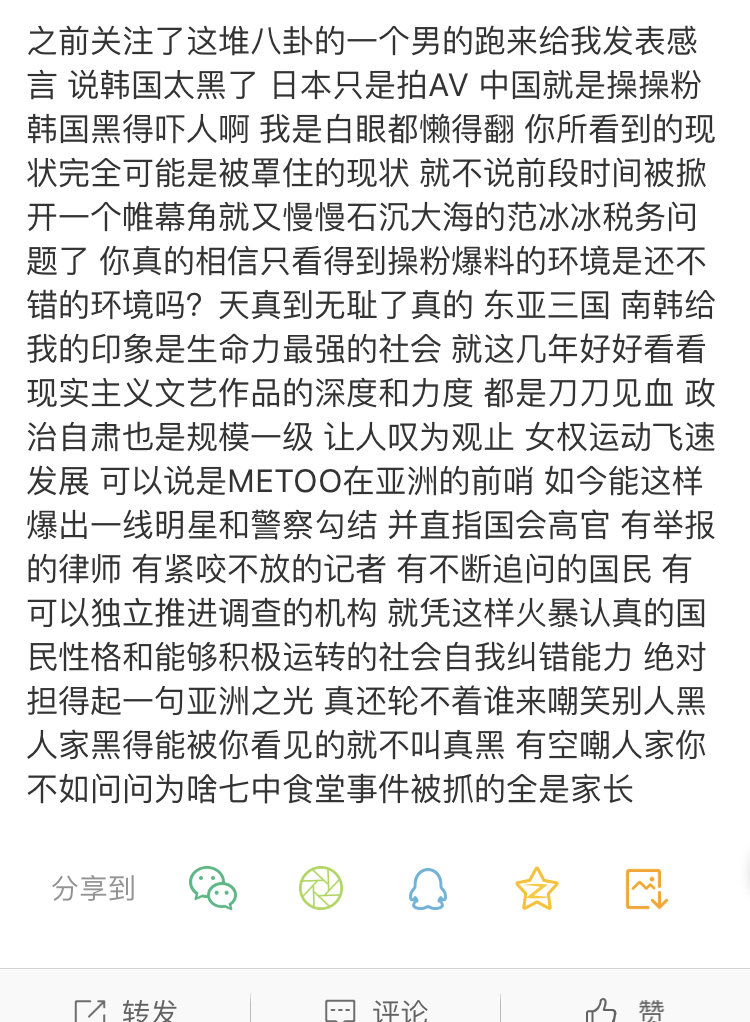The height and width of the screenshot is (1022, 750).
Task: Share this post to QQ
Action: point(428,888)
